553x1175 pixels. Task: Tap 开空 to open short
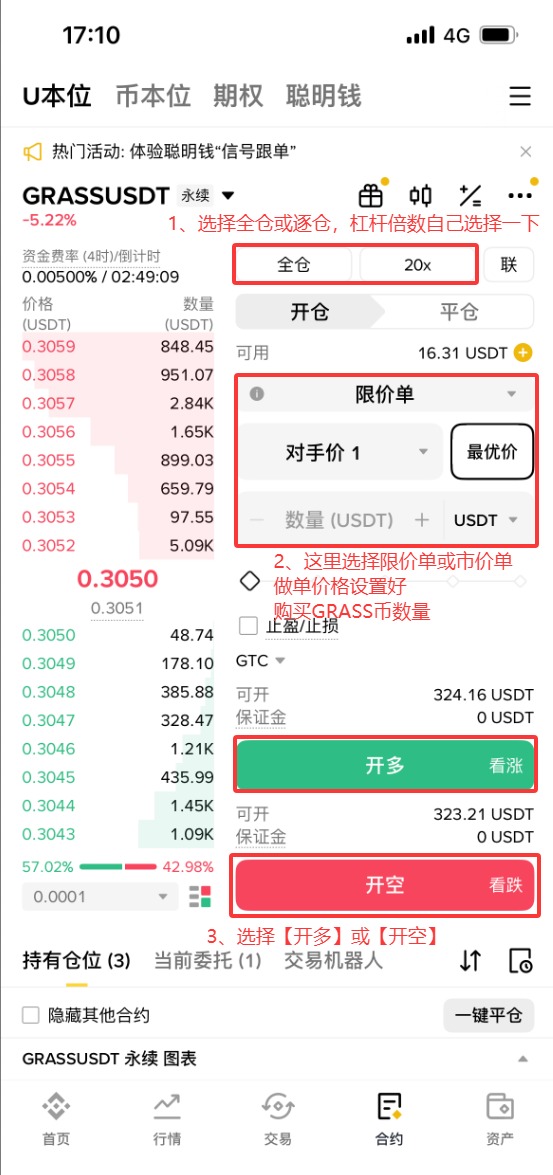pos(385,885)
